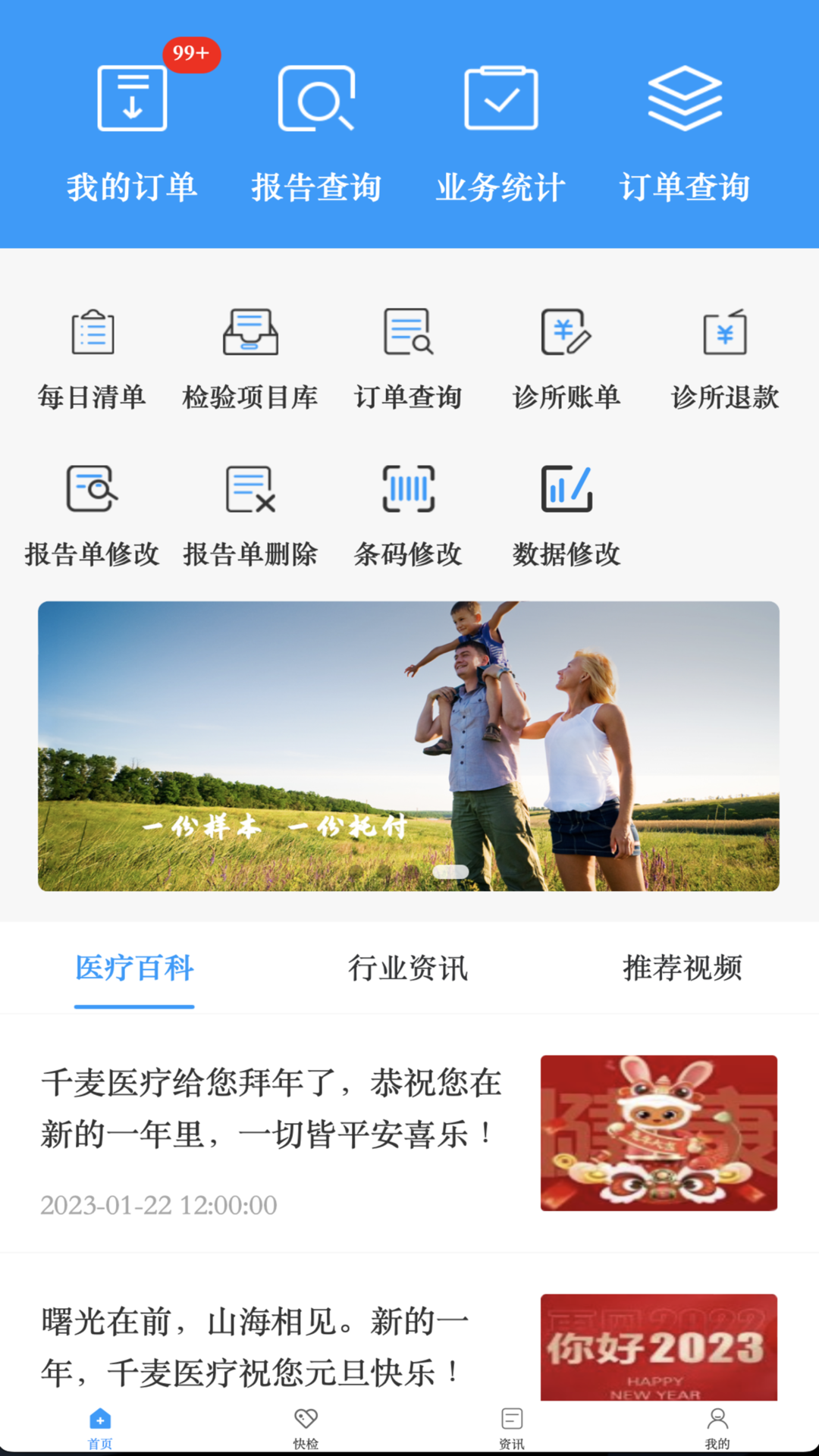Go to the 我的 profile tab
This screenshot has height=1456, width=819.
[717, 1428]
